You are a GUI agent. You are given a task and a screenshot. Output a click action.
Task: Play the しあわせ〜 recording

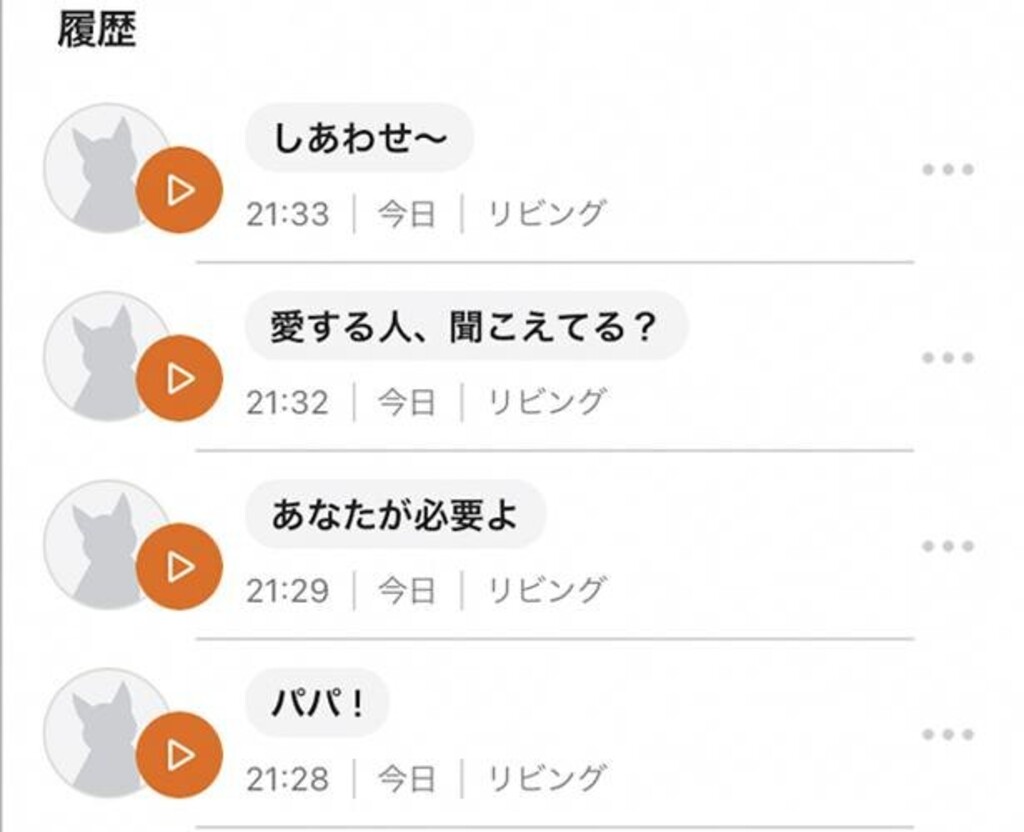(x=179, y=190)
